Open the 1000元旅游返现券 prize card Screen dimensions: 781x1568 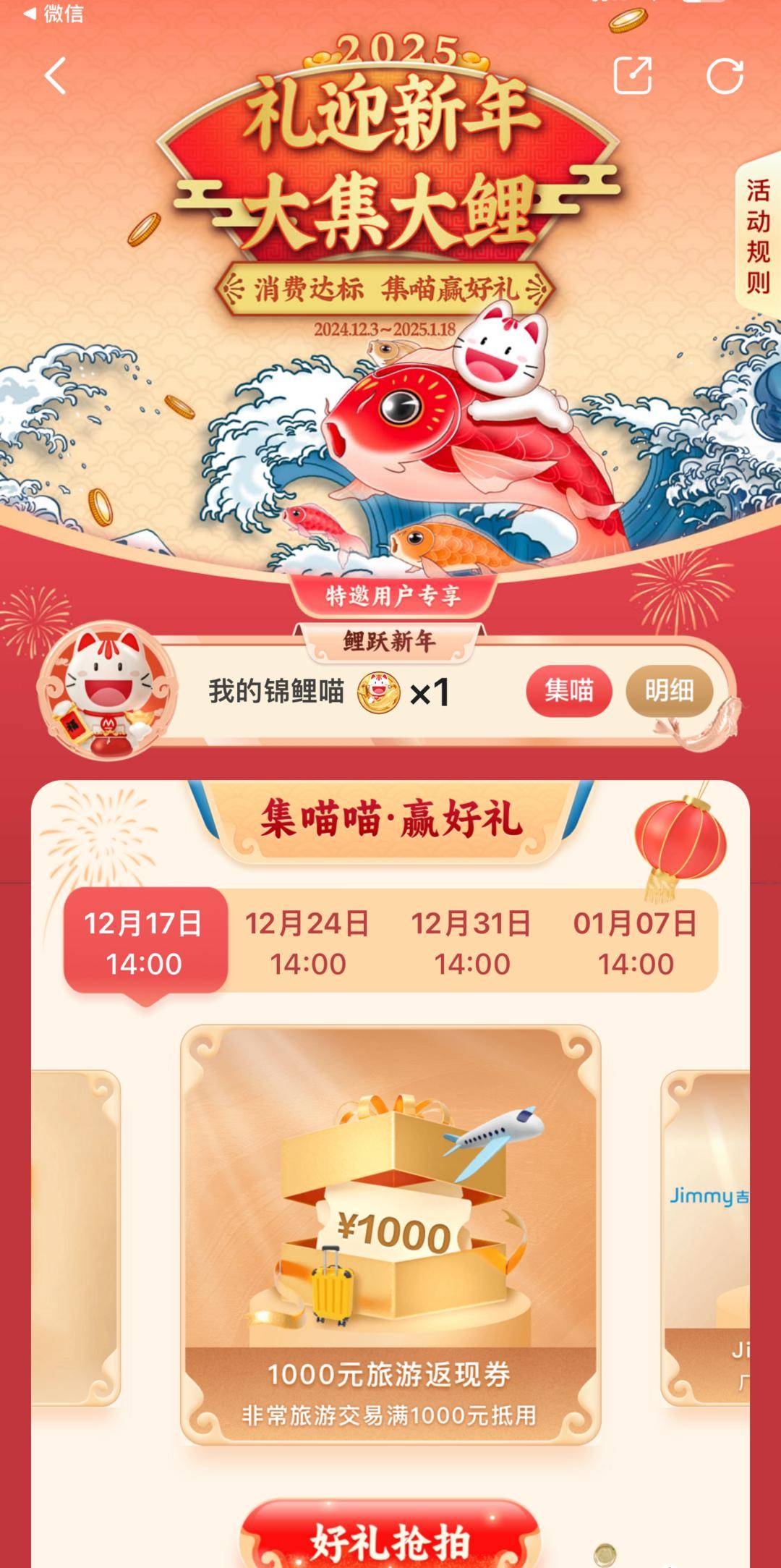390,1234
